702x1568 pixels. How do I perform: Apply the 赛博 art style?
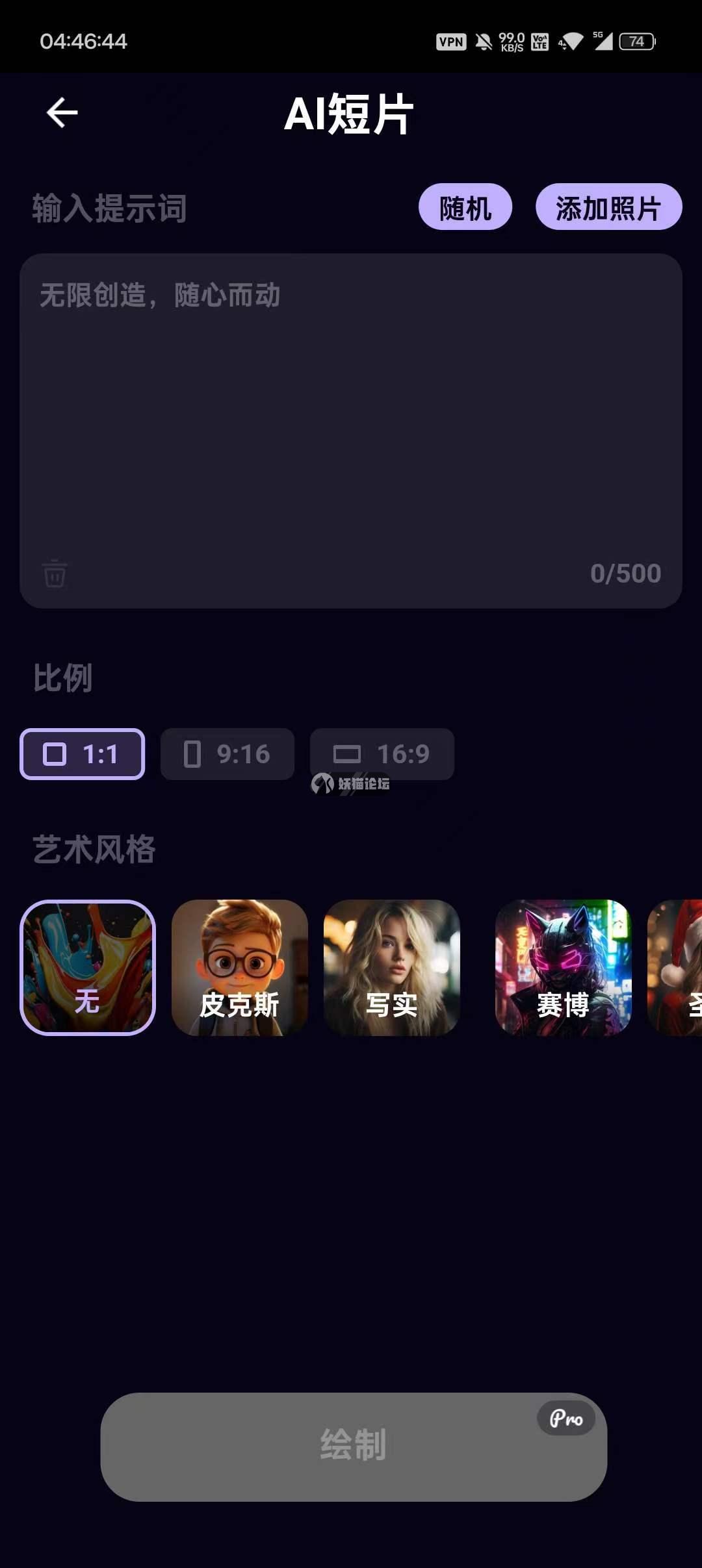point(563,967)
